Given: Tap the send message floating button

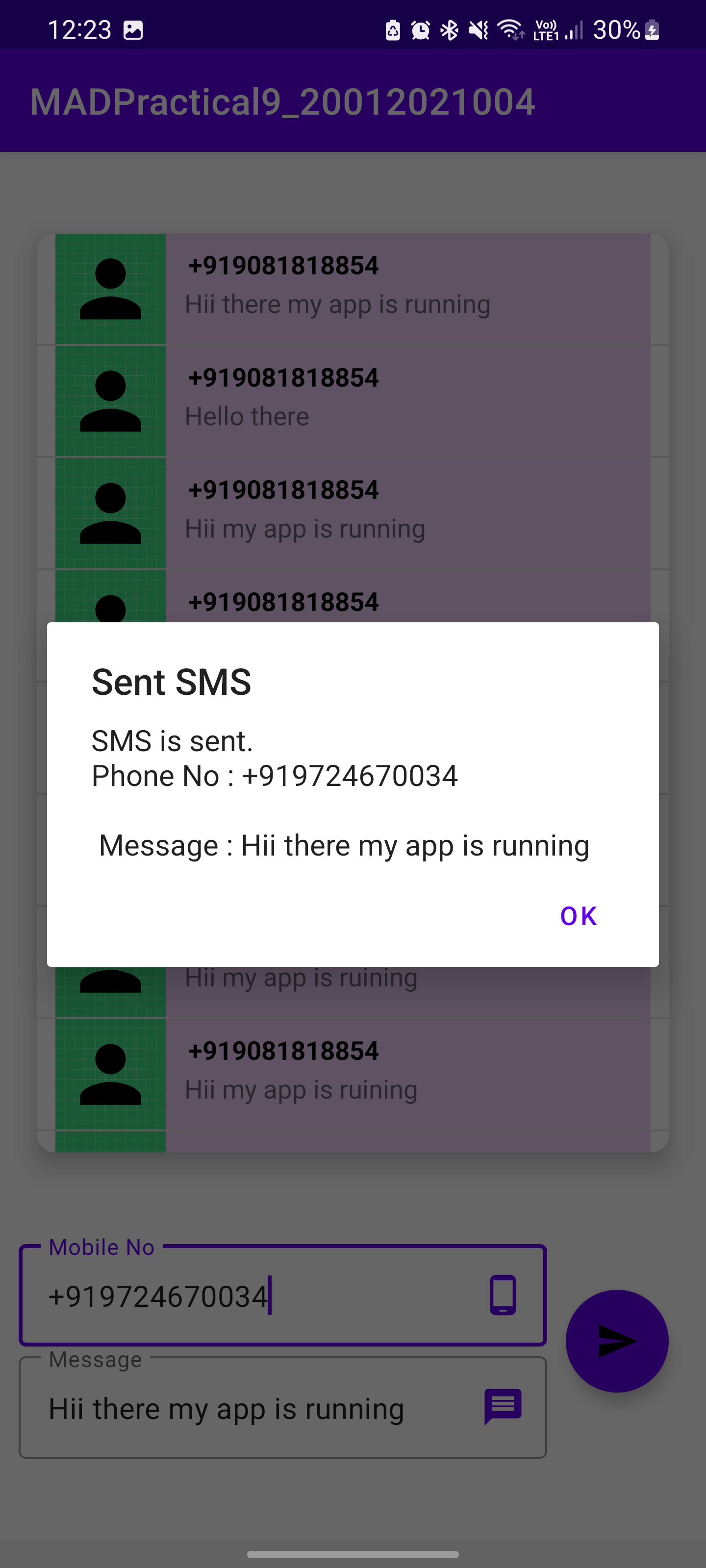Looking at the screenshot, I should tap(616, 1341).
